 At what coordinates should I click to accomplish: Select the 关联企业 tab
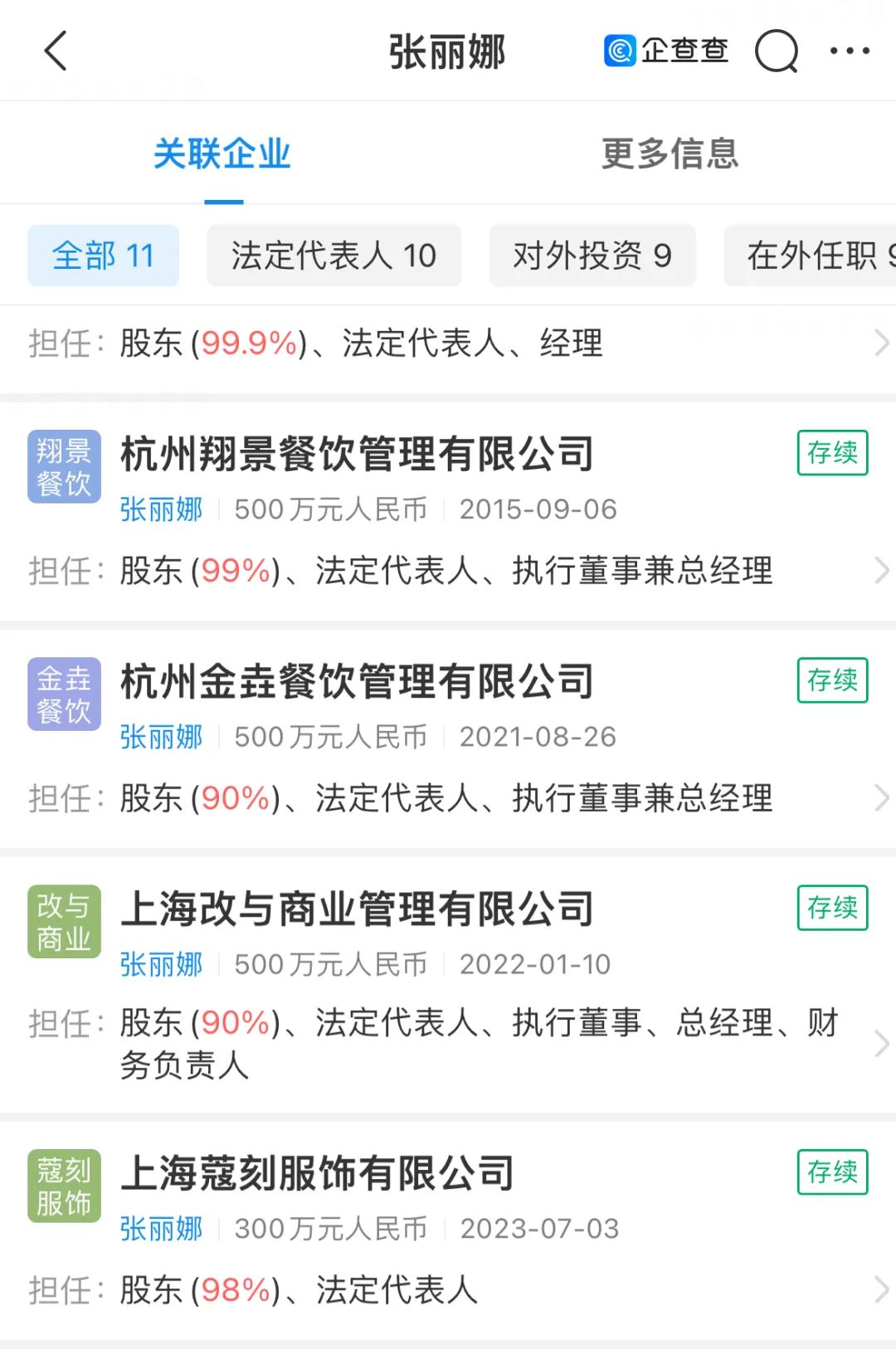coord(222,154)
